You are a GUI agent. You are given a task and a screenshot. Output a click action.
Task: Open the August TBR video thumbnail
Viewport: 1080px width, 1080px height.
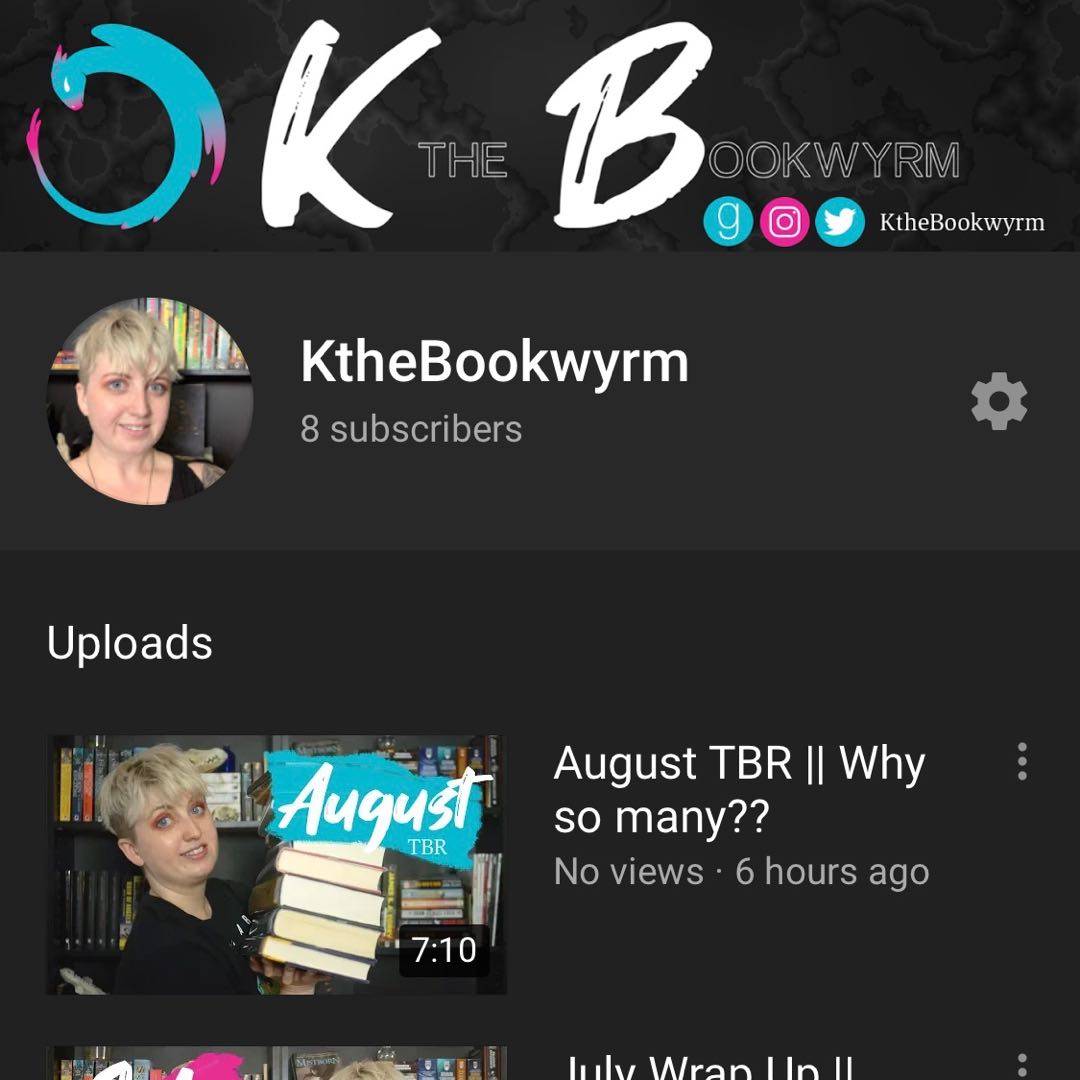tap(276, 864)
